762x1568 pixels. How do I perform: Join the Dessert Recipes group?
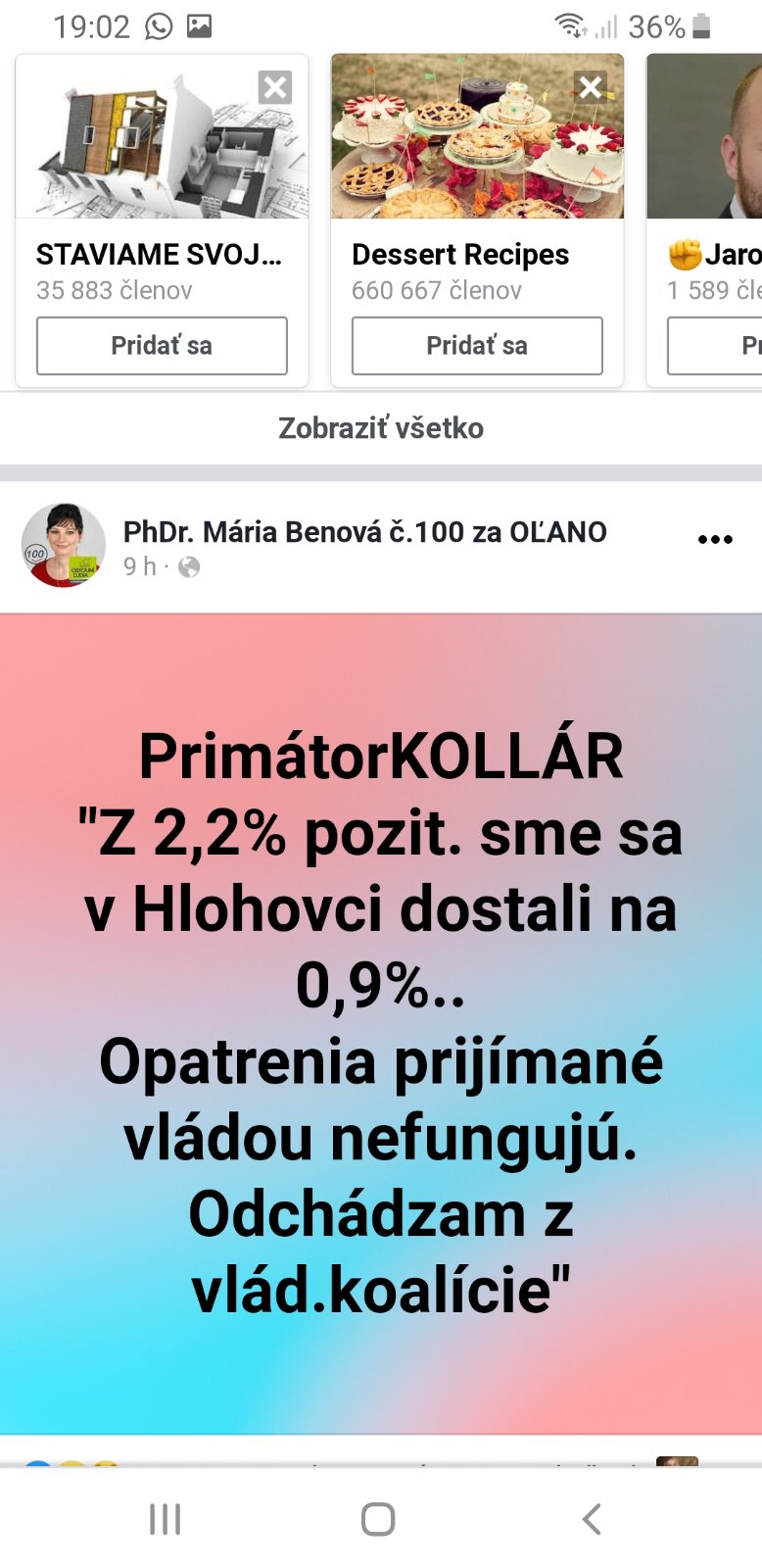pos(477,345)
